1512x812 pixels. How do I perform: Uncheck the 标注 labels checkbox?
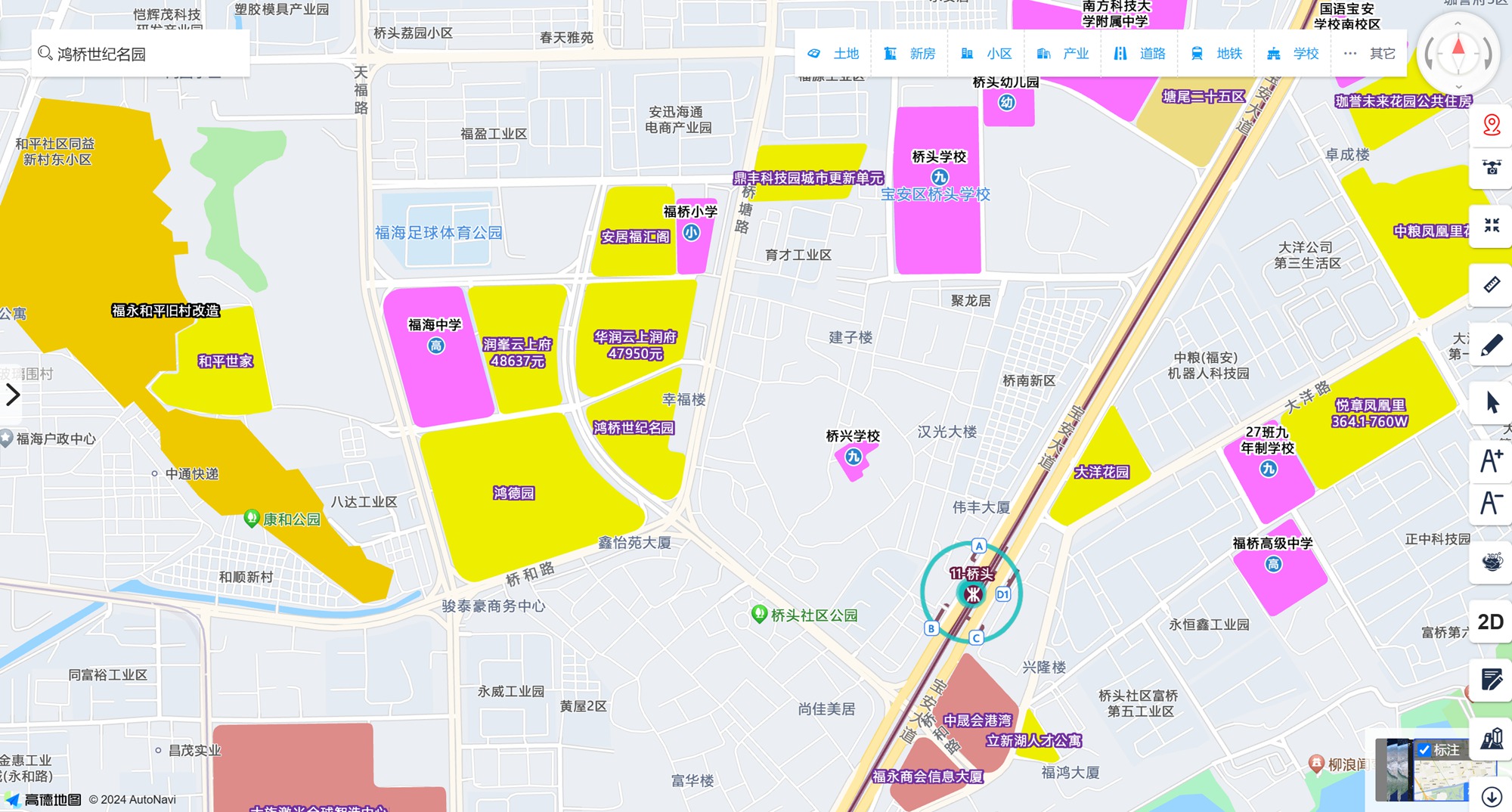click(1425, 750)
